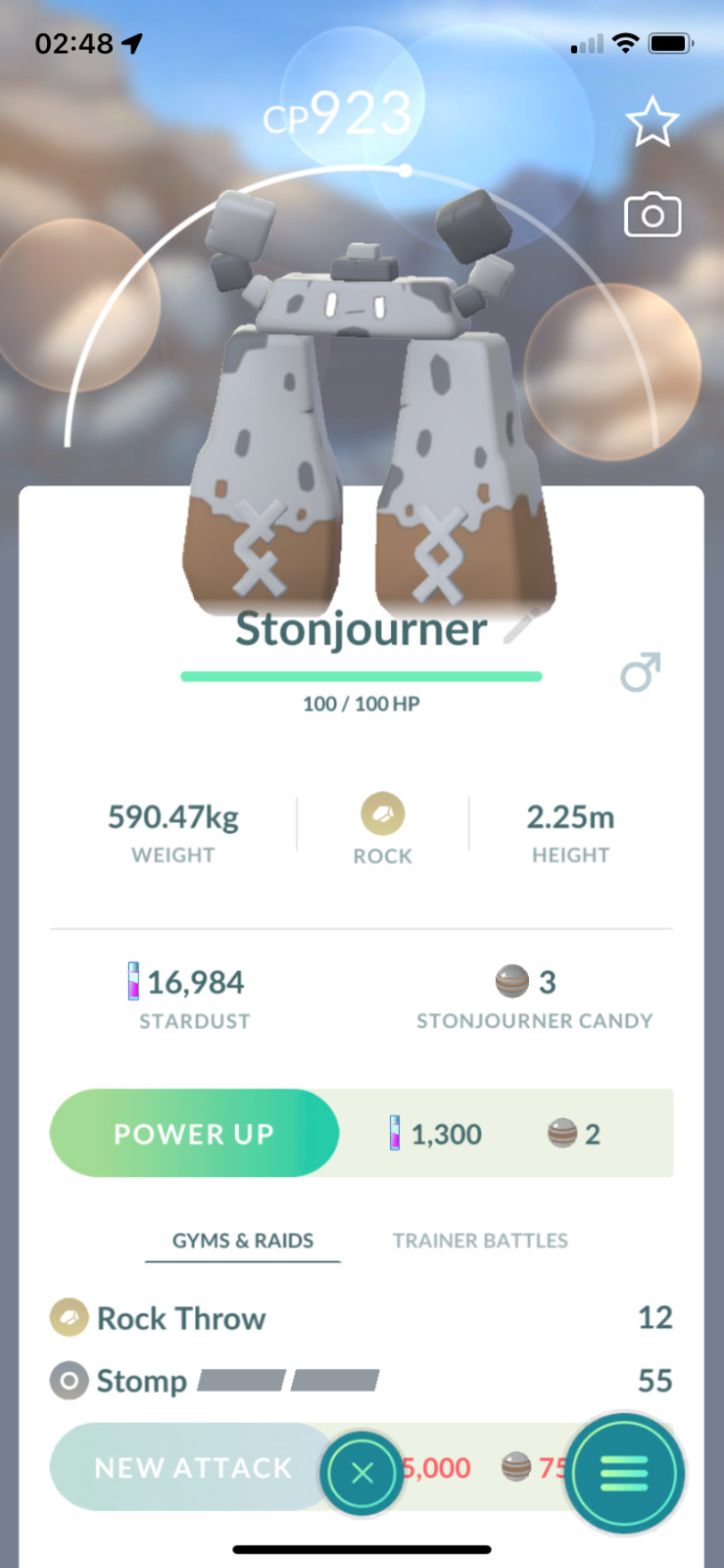
Task: Mark Stonjourner as favorite with the star
Action: [652, 122]
